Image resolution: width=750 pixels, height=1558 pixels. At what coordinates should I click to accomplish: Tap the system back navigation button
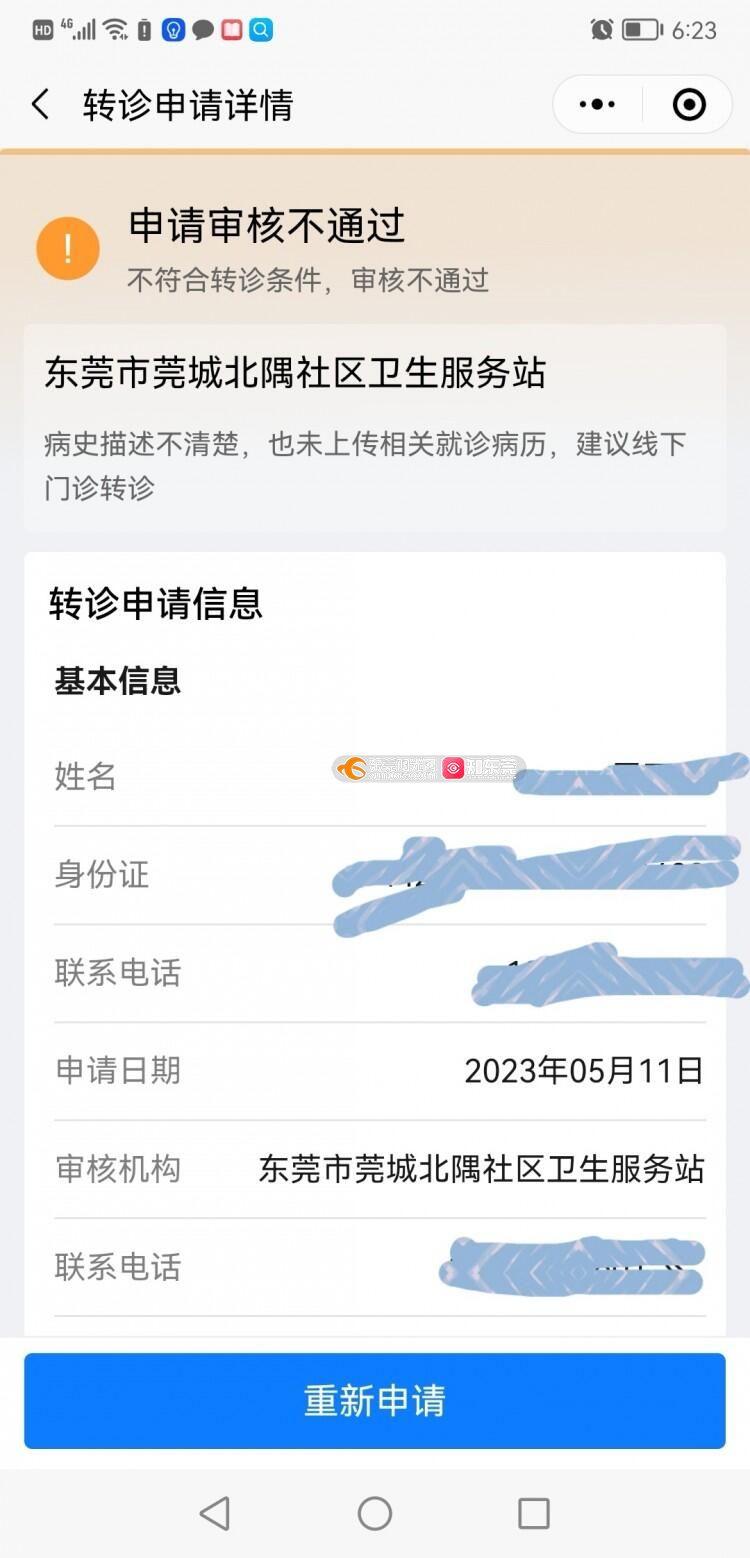click(x=215, y=1513)
